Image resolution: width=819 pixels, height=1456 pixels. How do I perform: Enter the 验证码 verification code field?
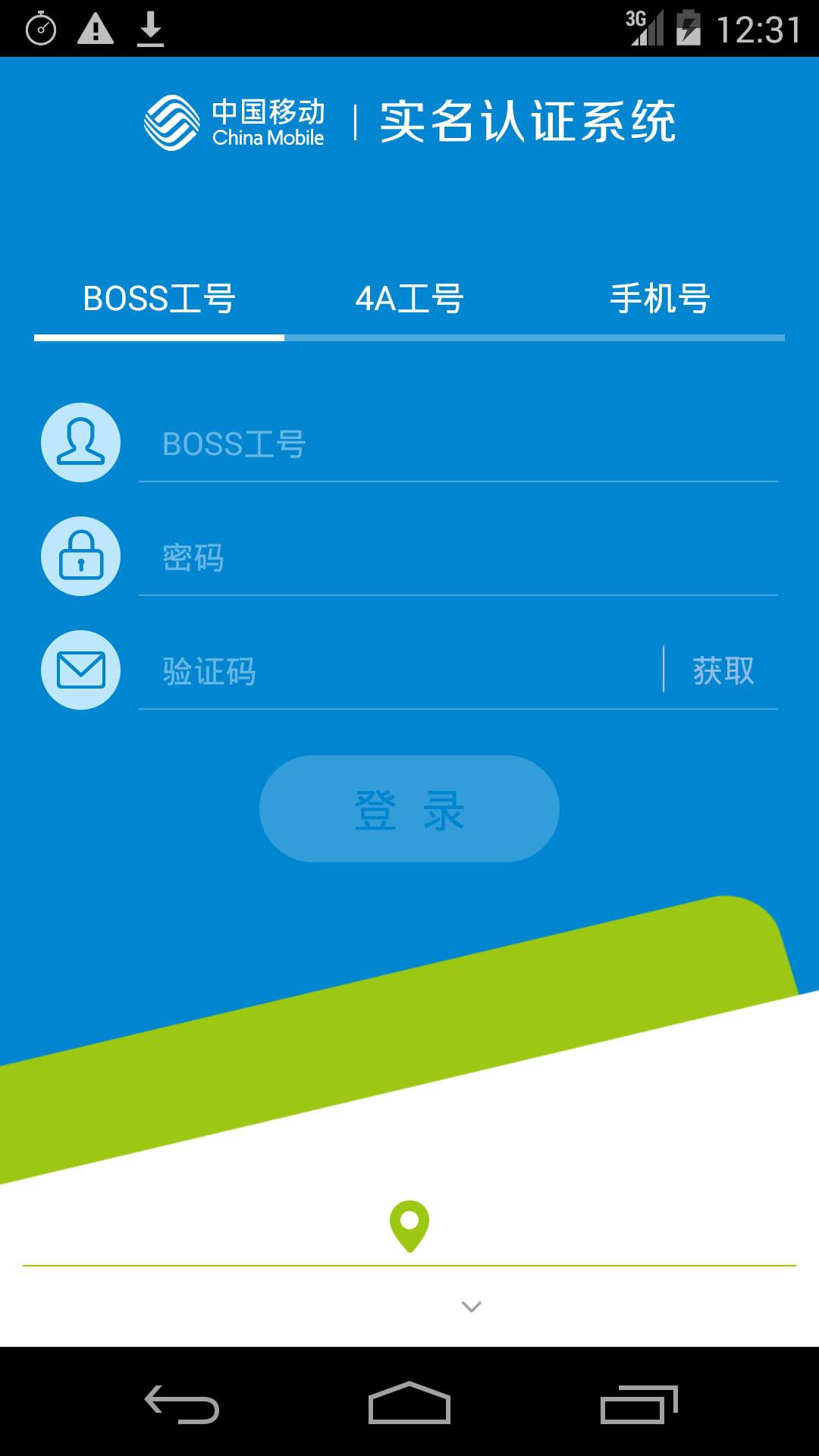pyautogui.click(x=398, y=672)
